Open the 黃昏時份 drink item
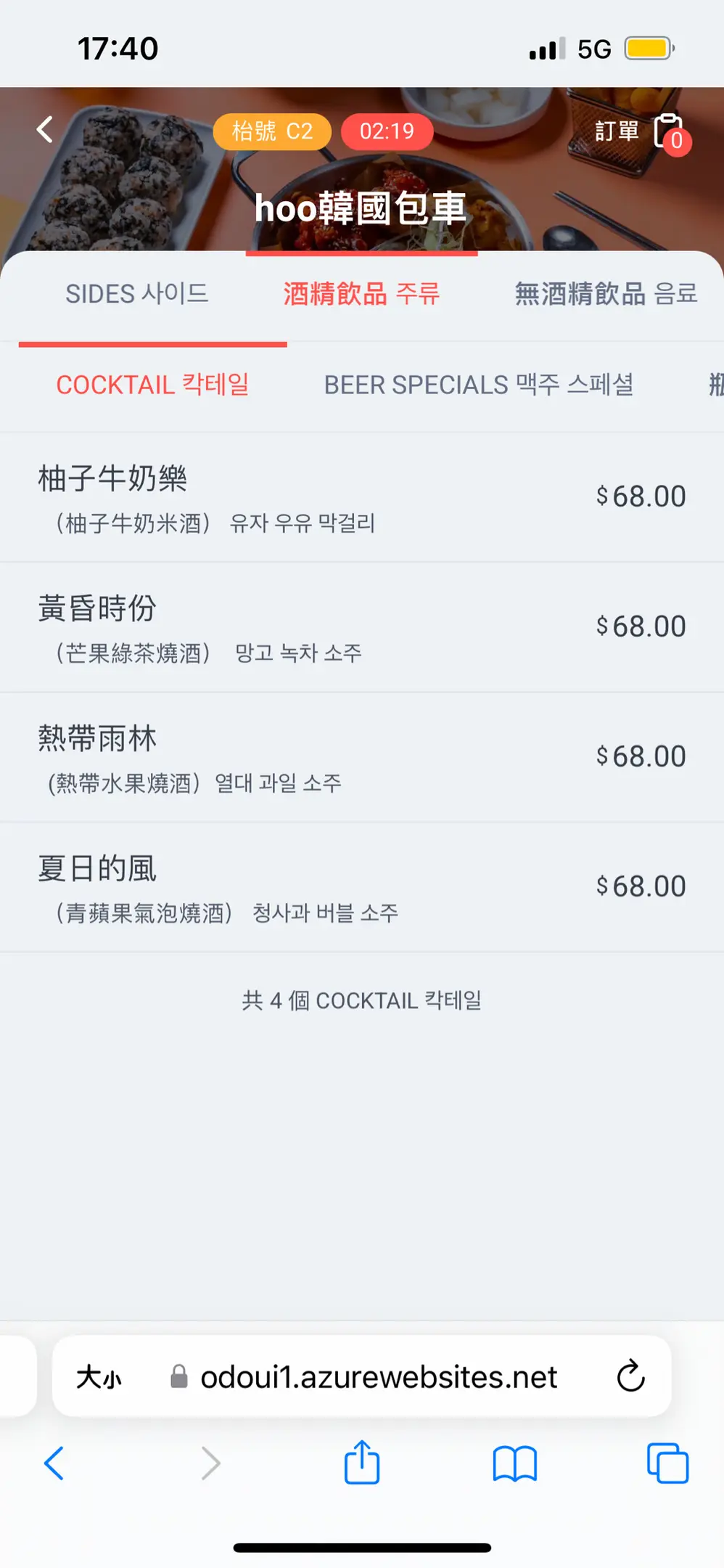Image resolution: width=724 pixels, height=1568 pixels. (x=361, y=627)
